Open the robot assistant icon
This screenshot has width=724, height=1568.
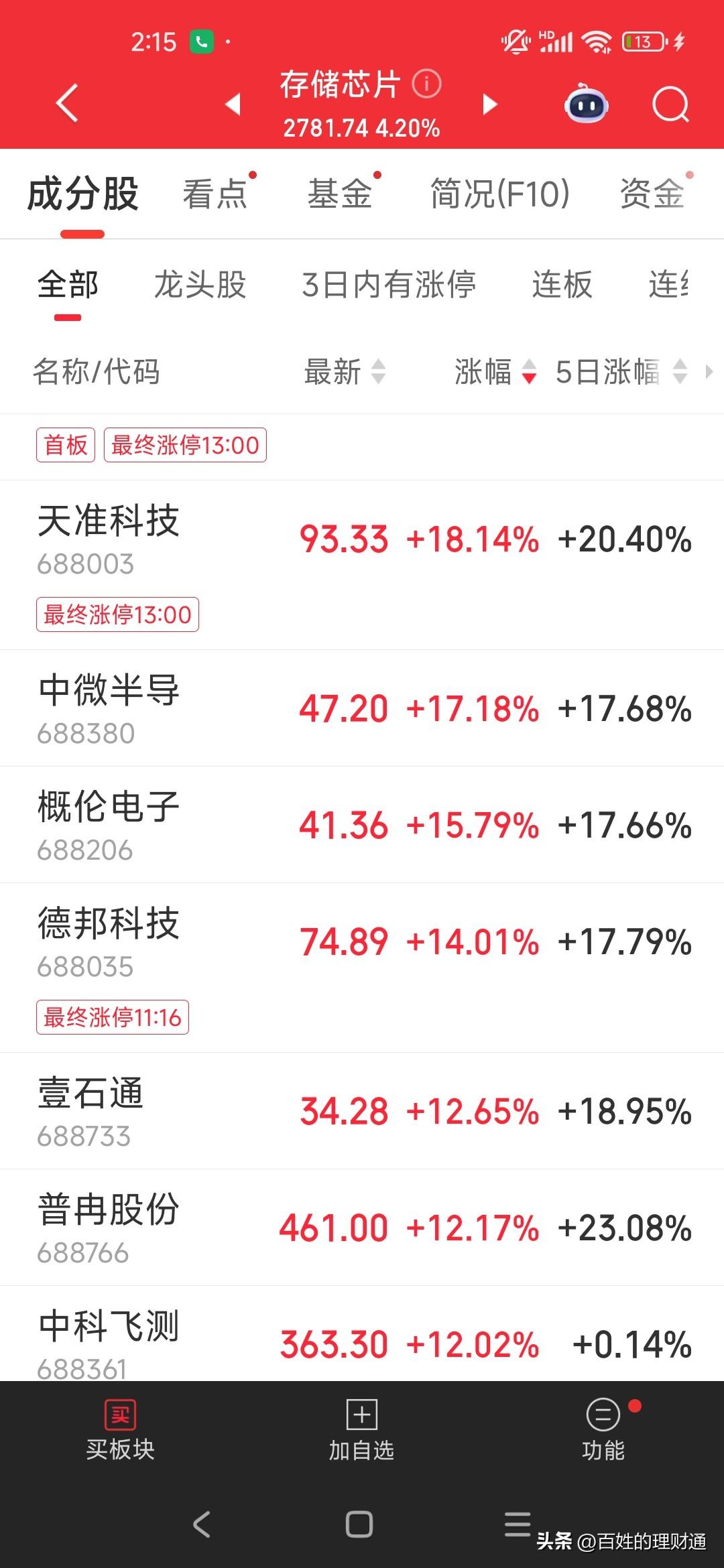click(587, 104)
